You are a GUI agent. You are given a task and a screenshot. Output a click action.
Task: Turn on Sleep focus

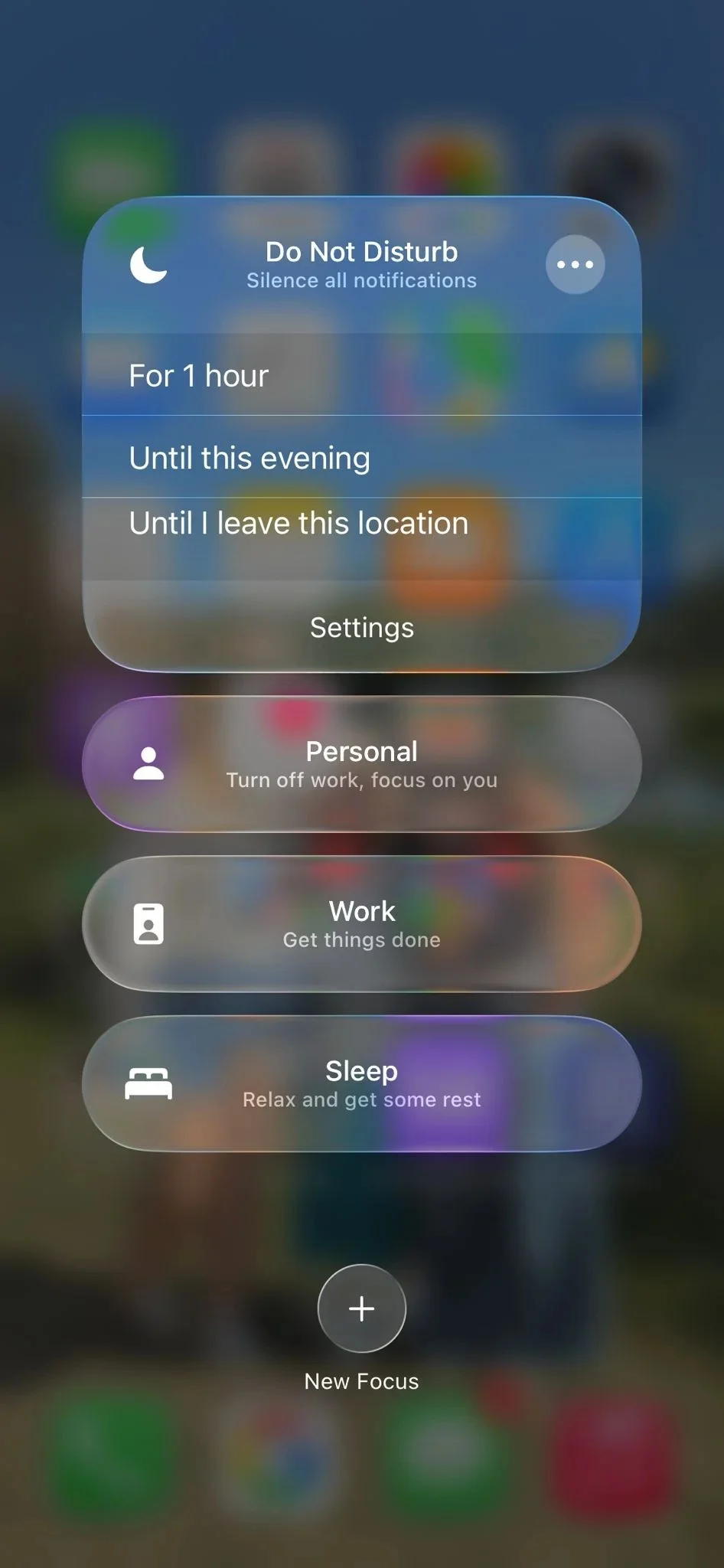361,1083
